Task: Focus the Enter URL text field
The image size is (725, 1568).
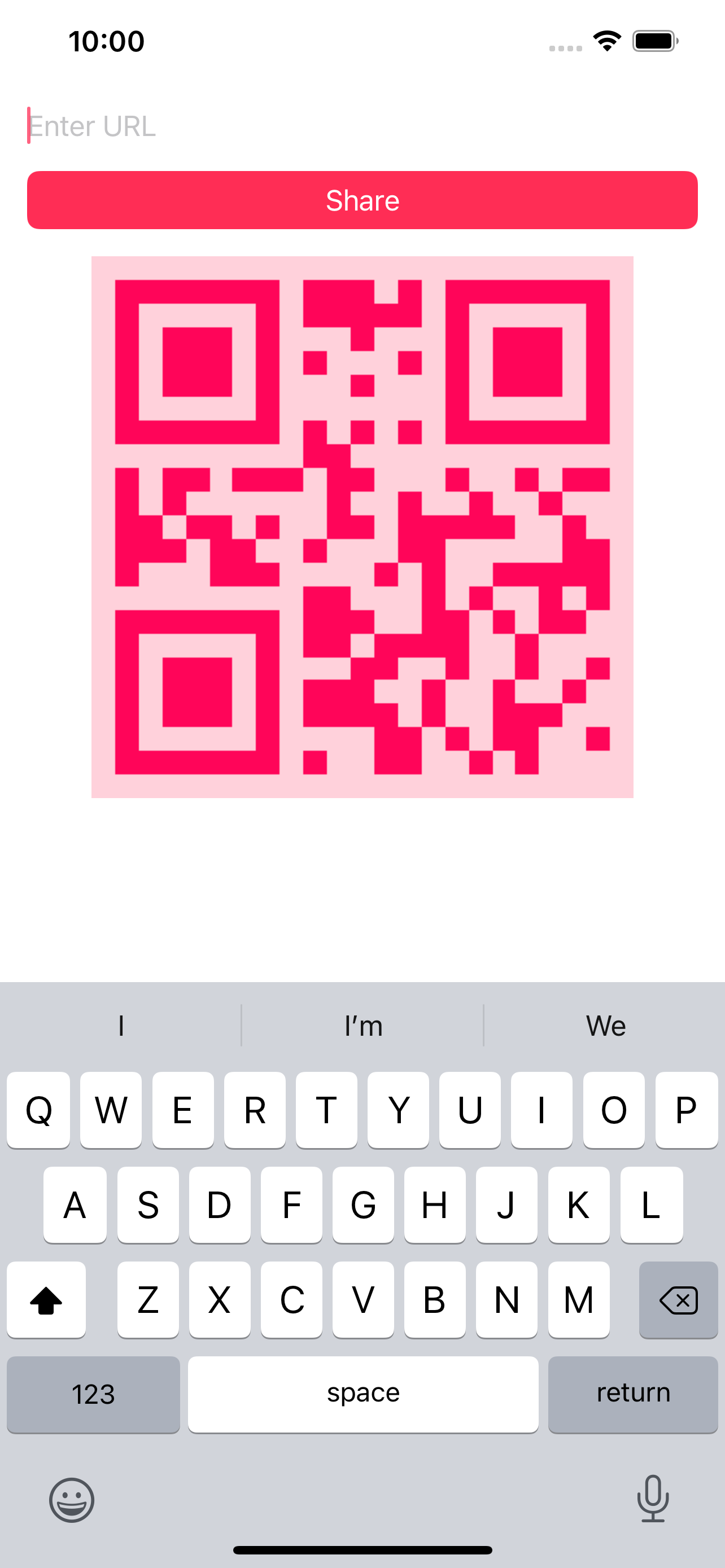Action: [361, 126]
